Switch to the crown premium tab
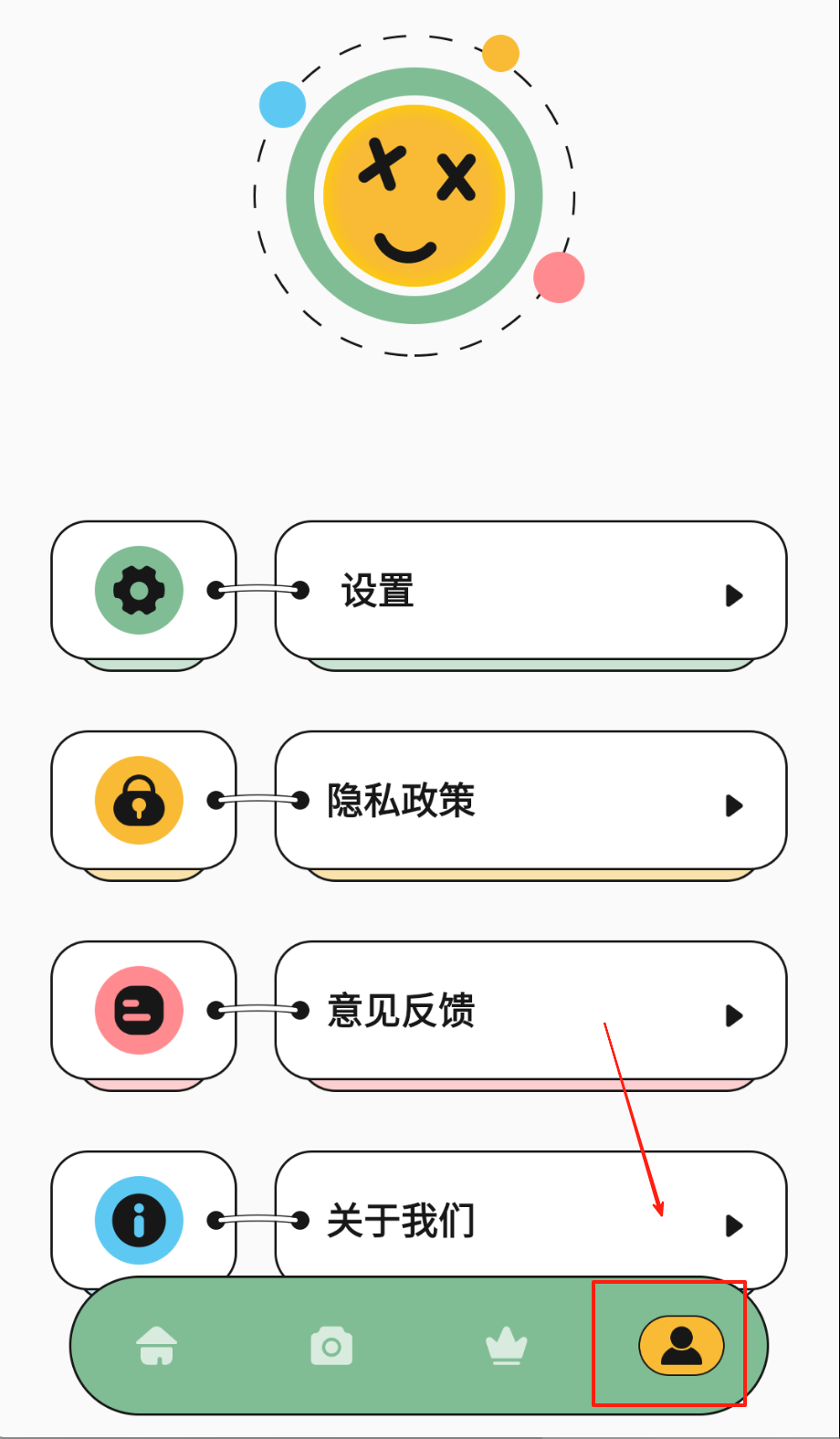 pos(507,1347)
